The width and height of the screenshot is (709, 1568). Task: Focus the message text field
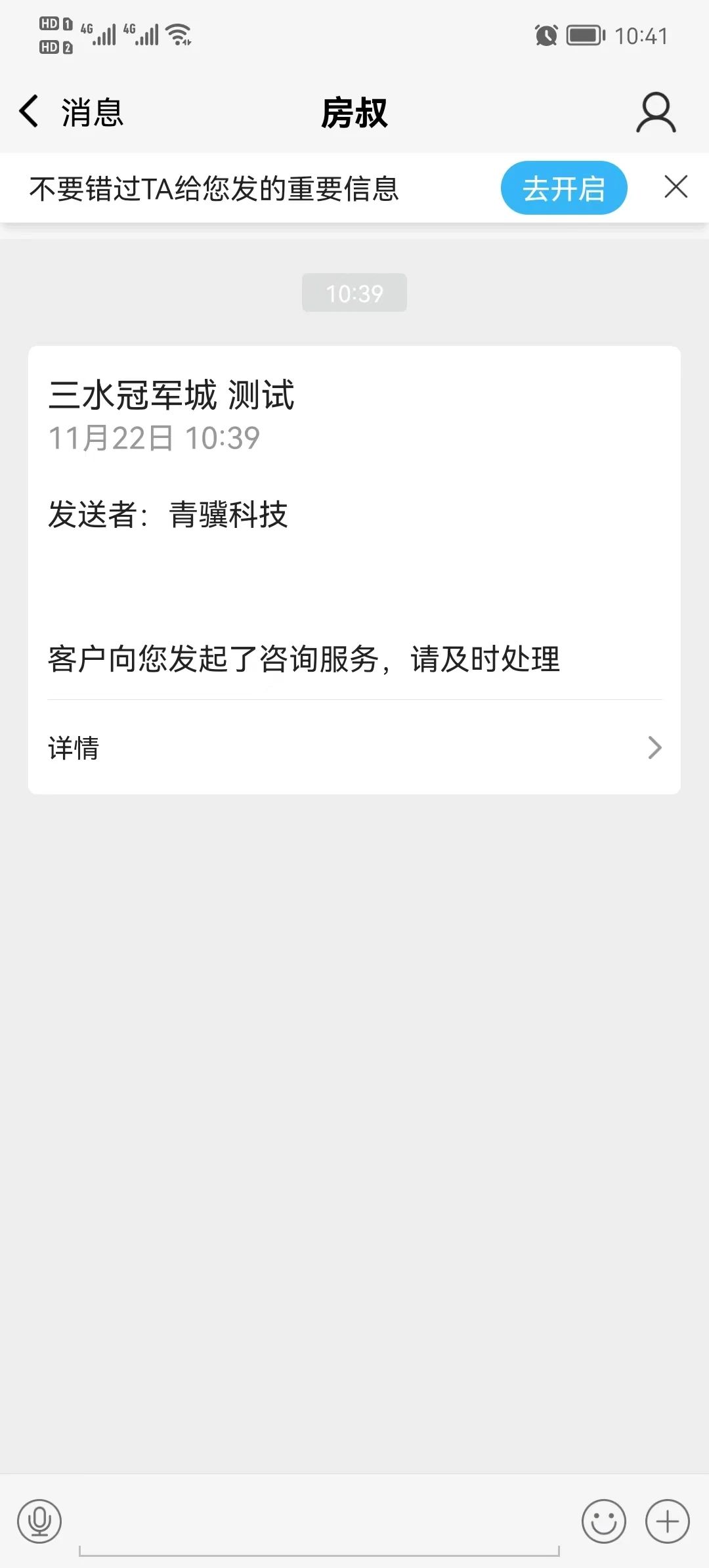pos(319,1530)
